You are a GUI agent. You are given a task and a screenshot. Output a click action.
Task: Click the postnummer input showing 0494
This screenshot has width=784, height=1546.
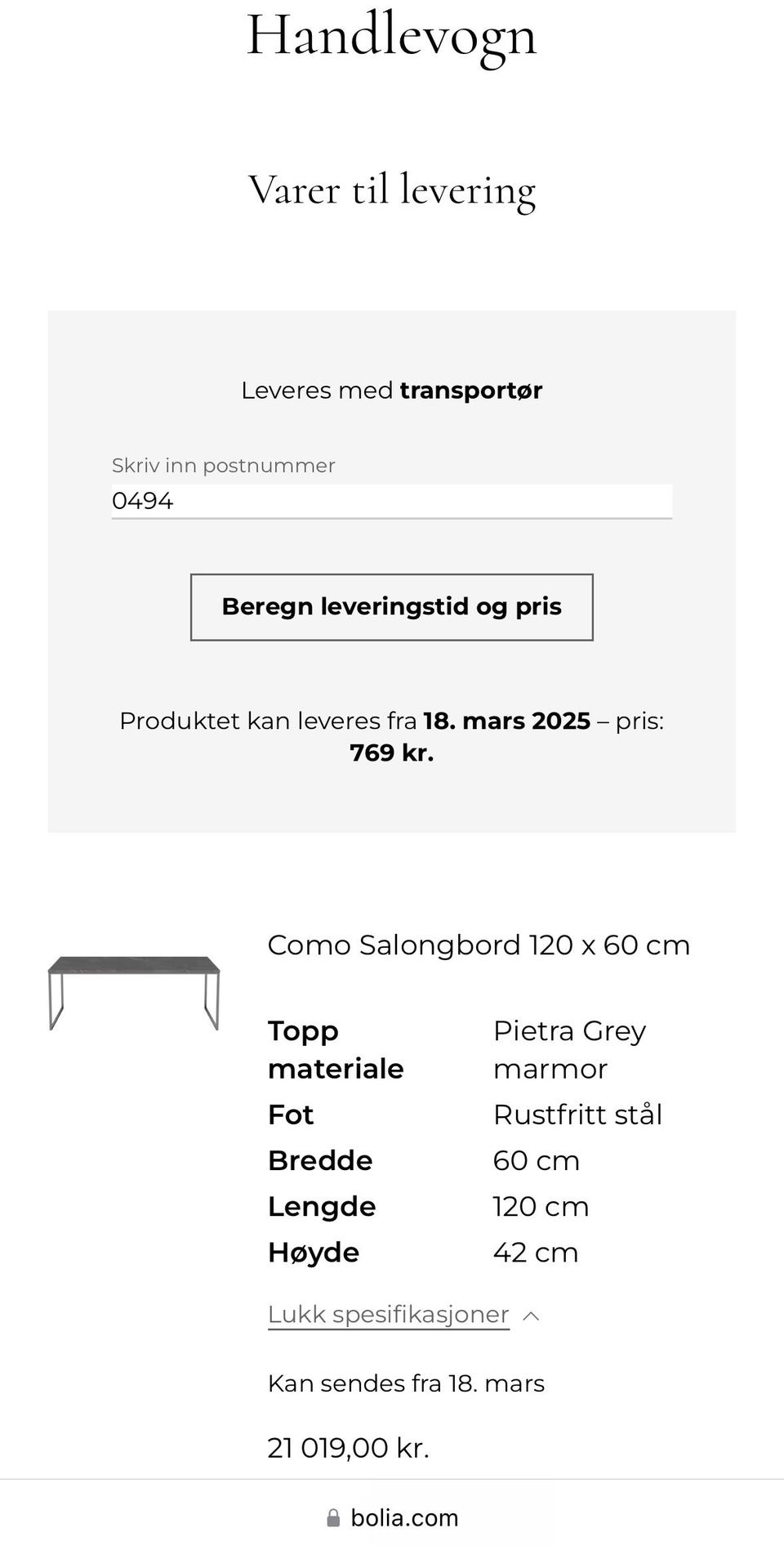coord(390,500)
